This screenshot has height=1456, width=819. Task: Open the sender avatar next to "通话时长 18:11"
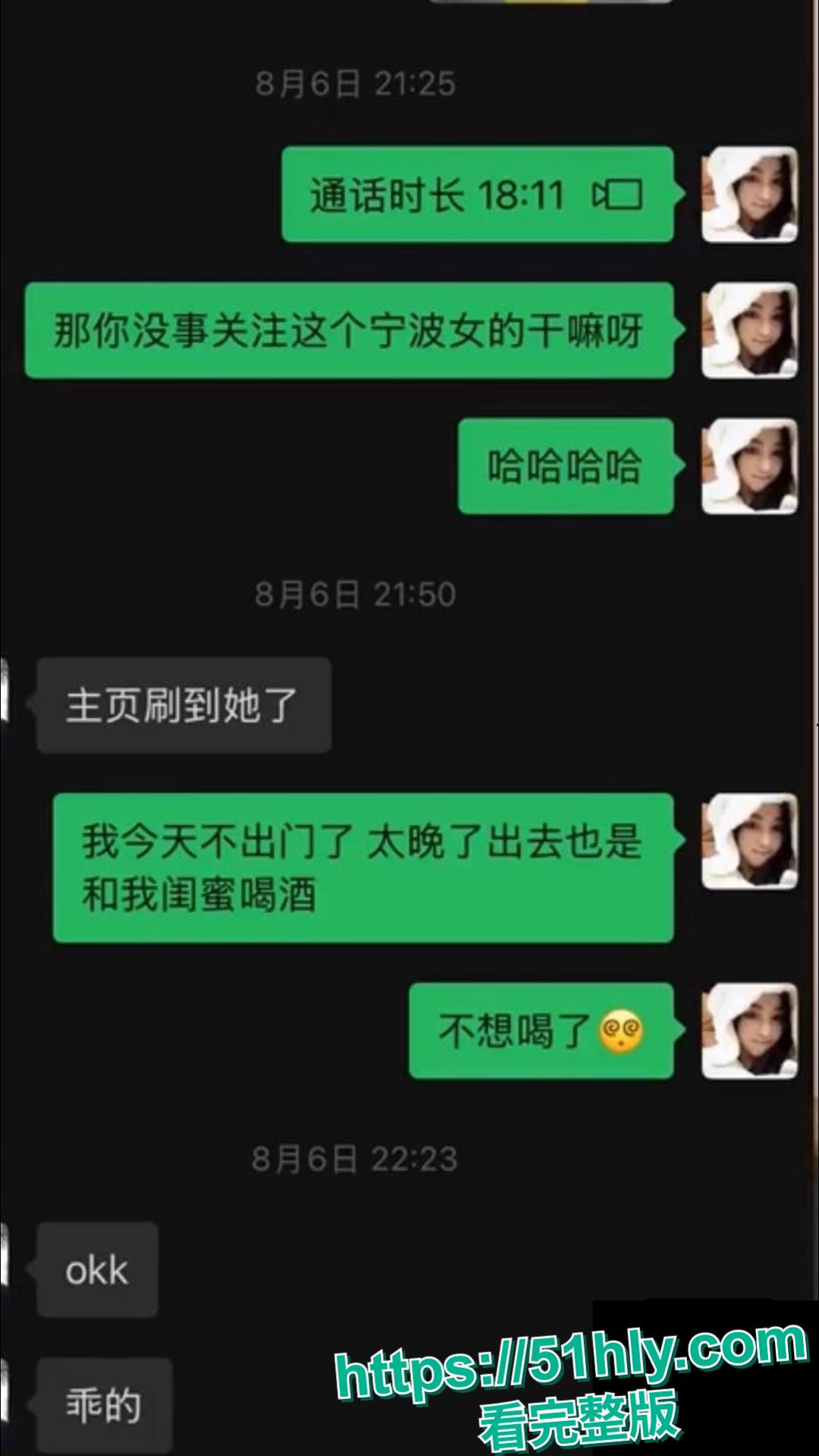click(749, 196)
